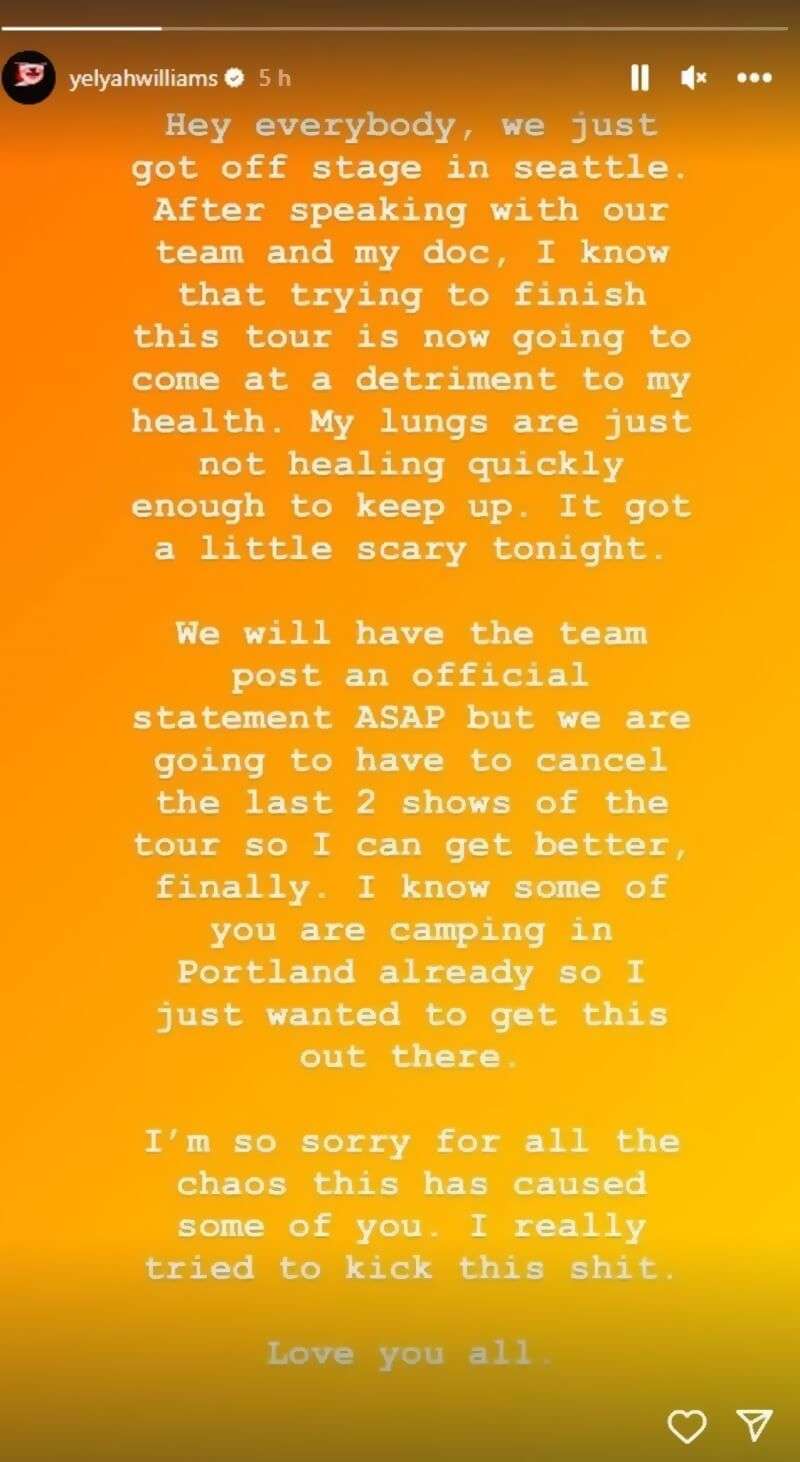Tap the yelyahwilliams username
The image size is (800, 1462).
click(x=144, y=77)
